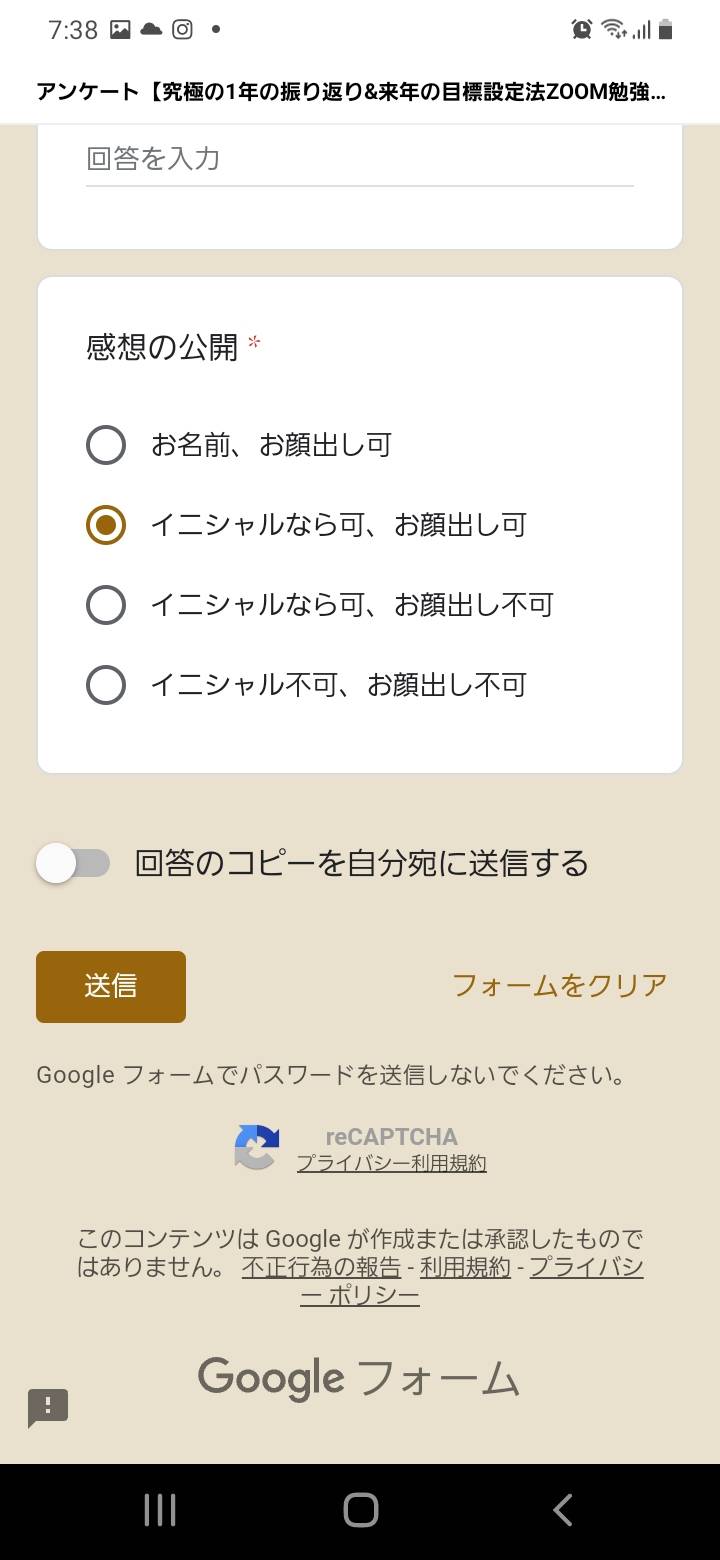The height and width of the screenshot is (1560, 720).
Task: Open the Google フォーム logo link
Action: click(359, 1379)
